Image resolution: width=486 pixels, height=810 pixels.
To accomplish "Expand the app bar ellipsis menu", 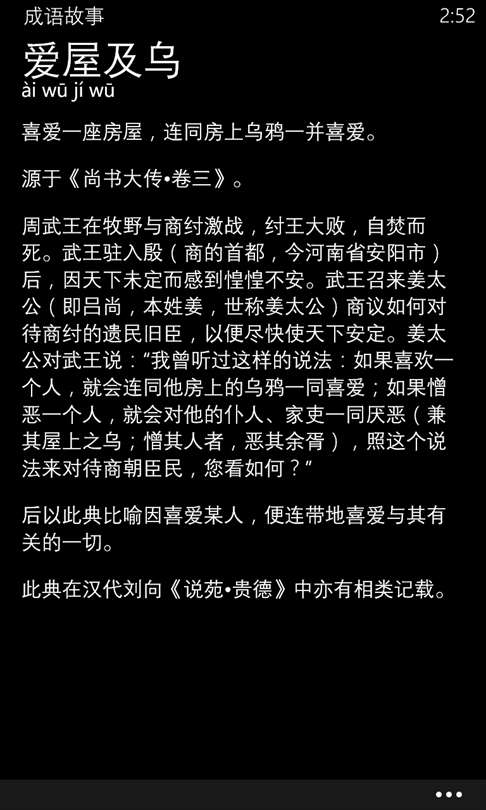I will pos(448,795).
